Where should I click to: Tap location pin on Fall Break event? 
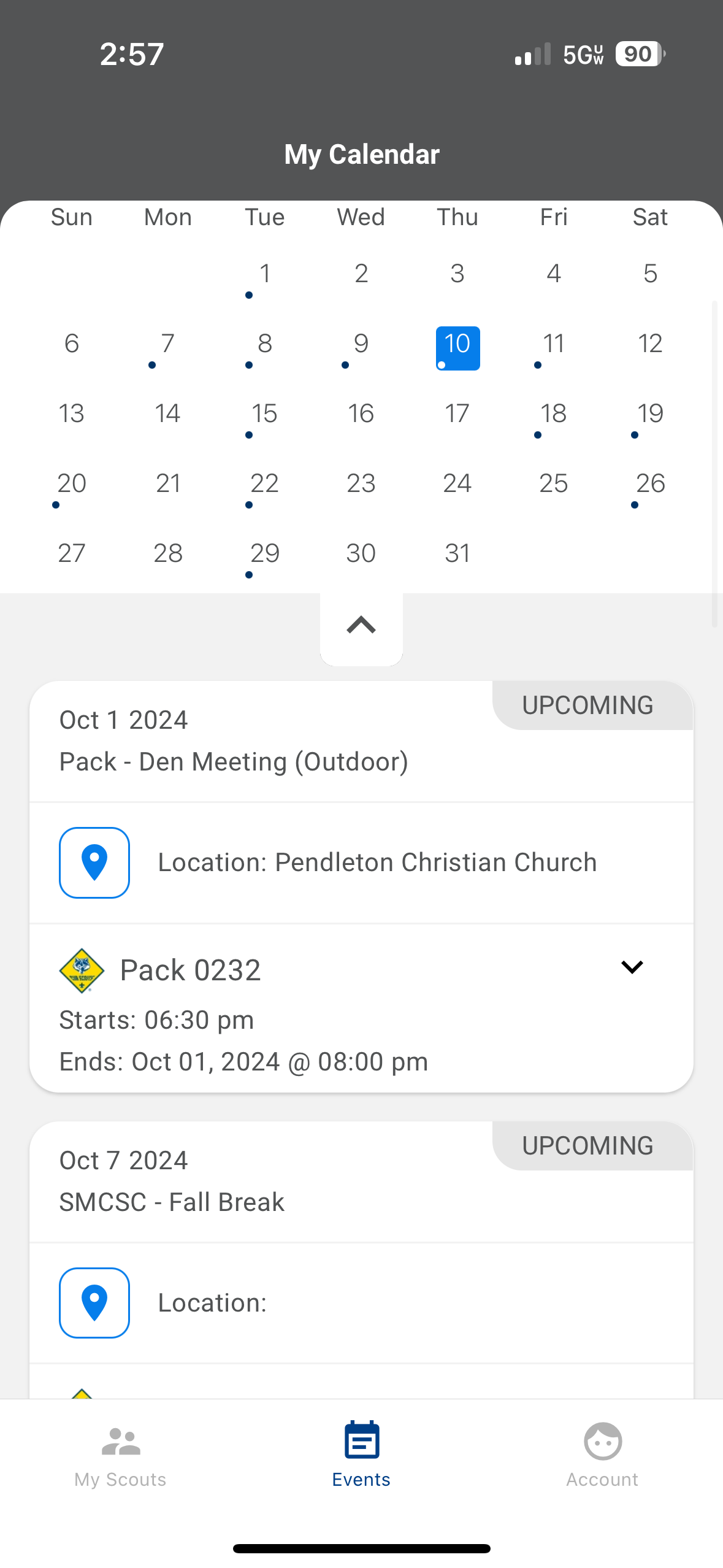94,1303
